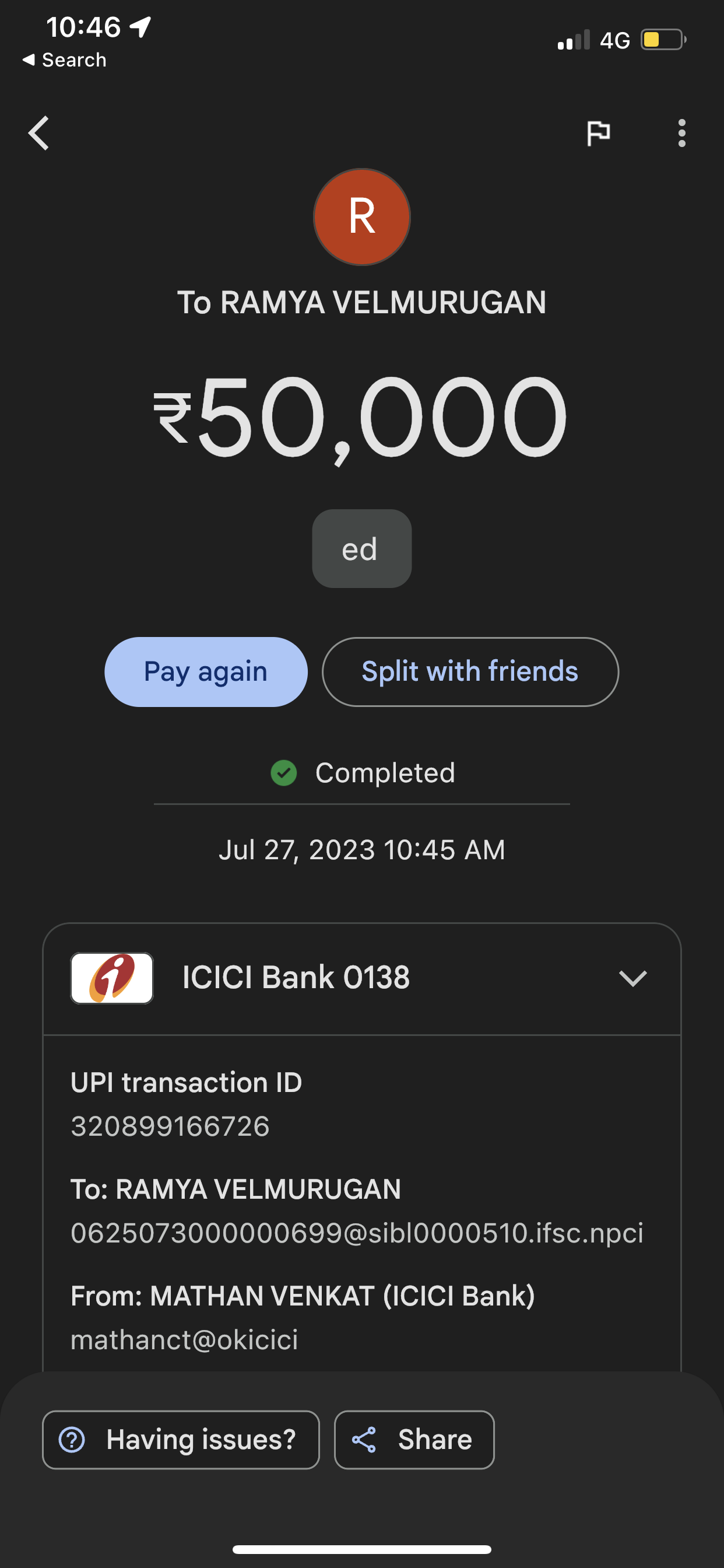
Task: Return to Search via status bar link
Action: [65, 60]
